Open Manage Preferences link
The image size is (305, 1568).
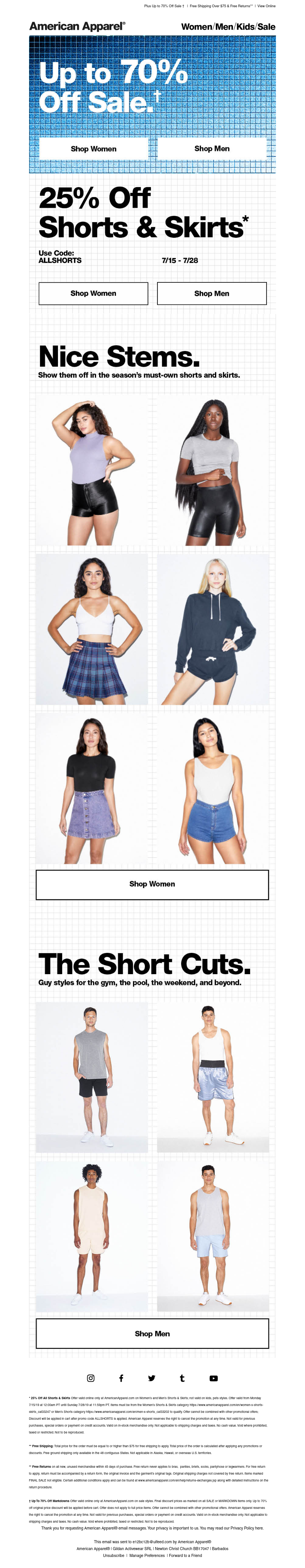[x=147, y=1555]
